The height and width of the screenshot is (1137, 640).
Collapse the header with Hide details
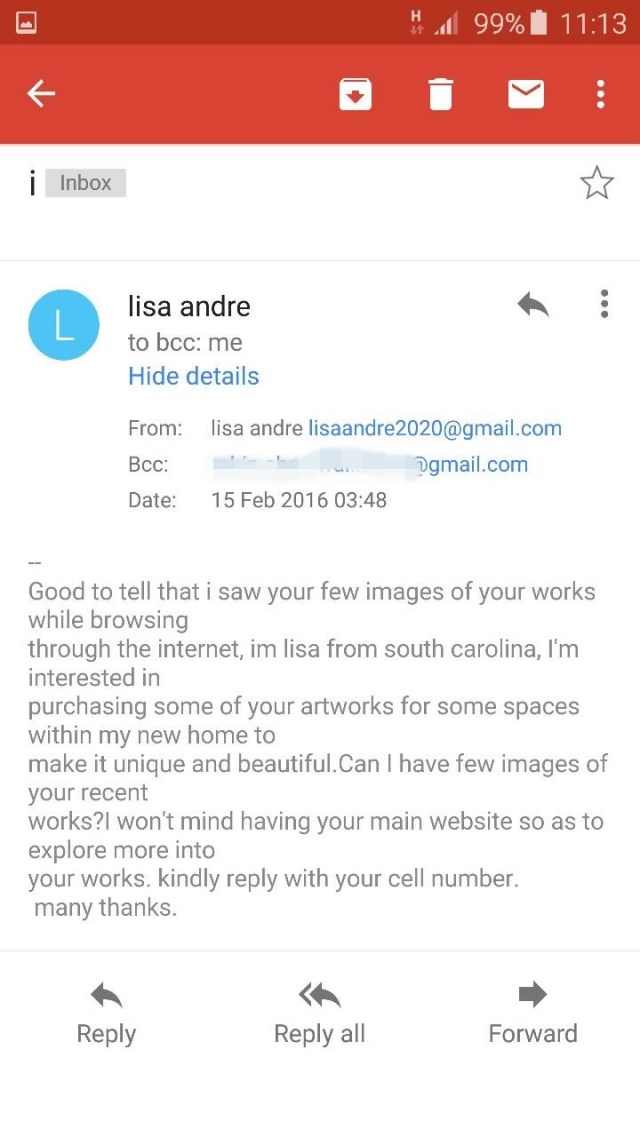pos(193,376)
